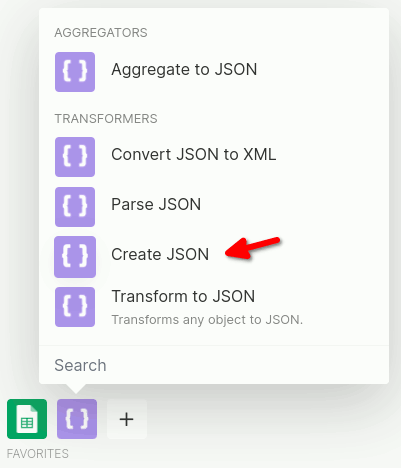This screenshot has width=401, height=468.
Task: Open the green Google Sheets favorite
Action: click(27, 419)
